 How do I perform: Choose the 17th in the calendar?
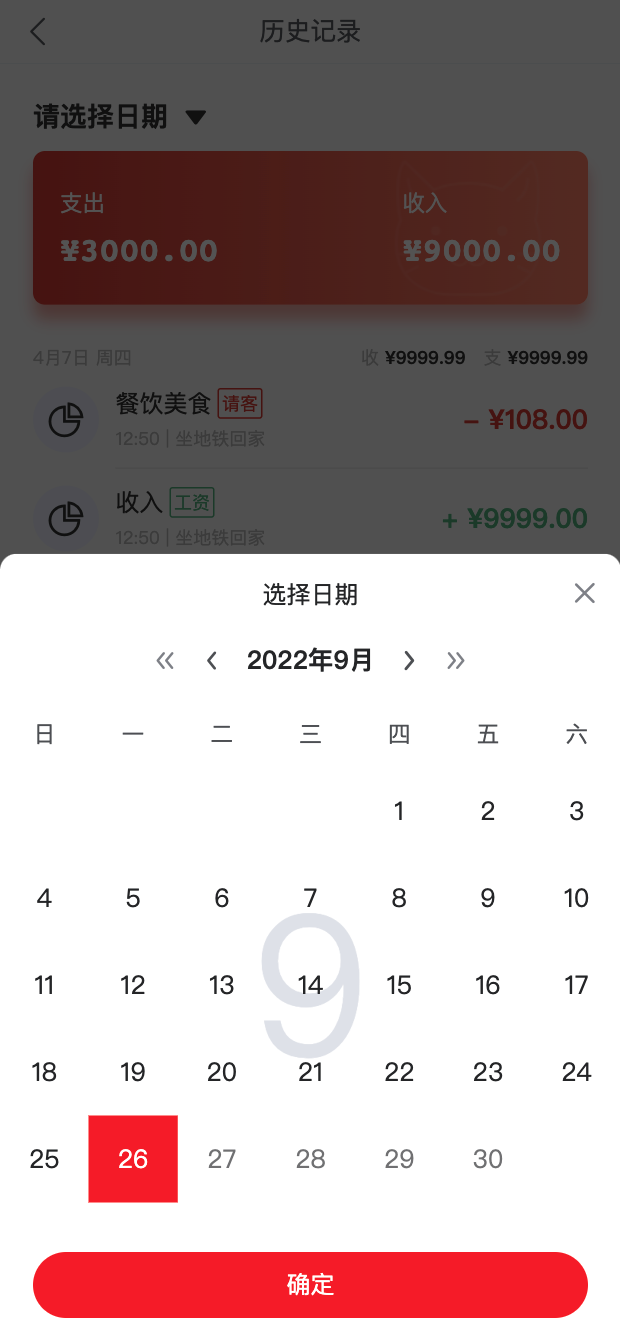click(x=576, y=985)
